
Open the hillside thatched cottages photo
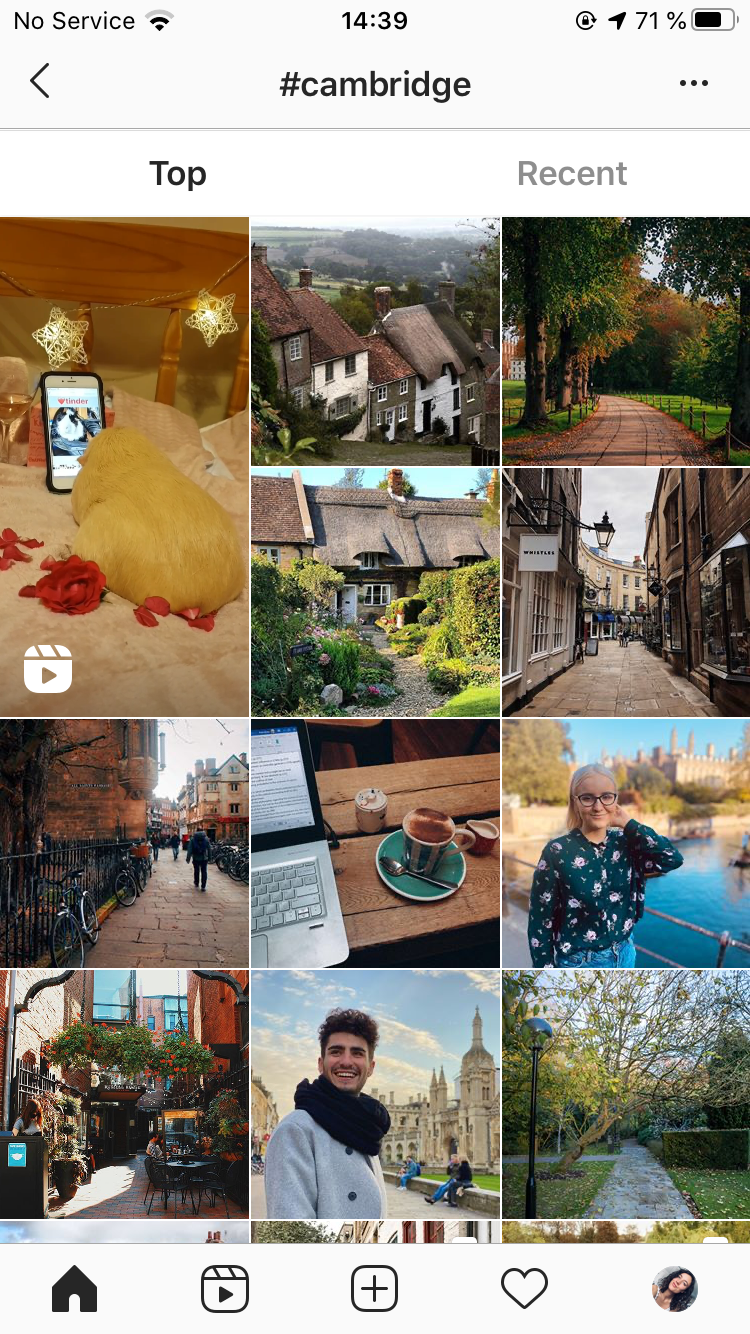(x=375, y=341)
